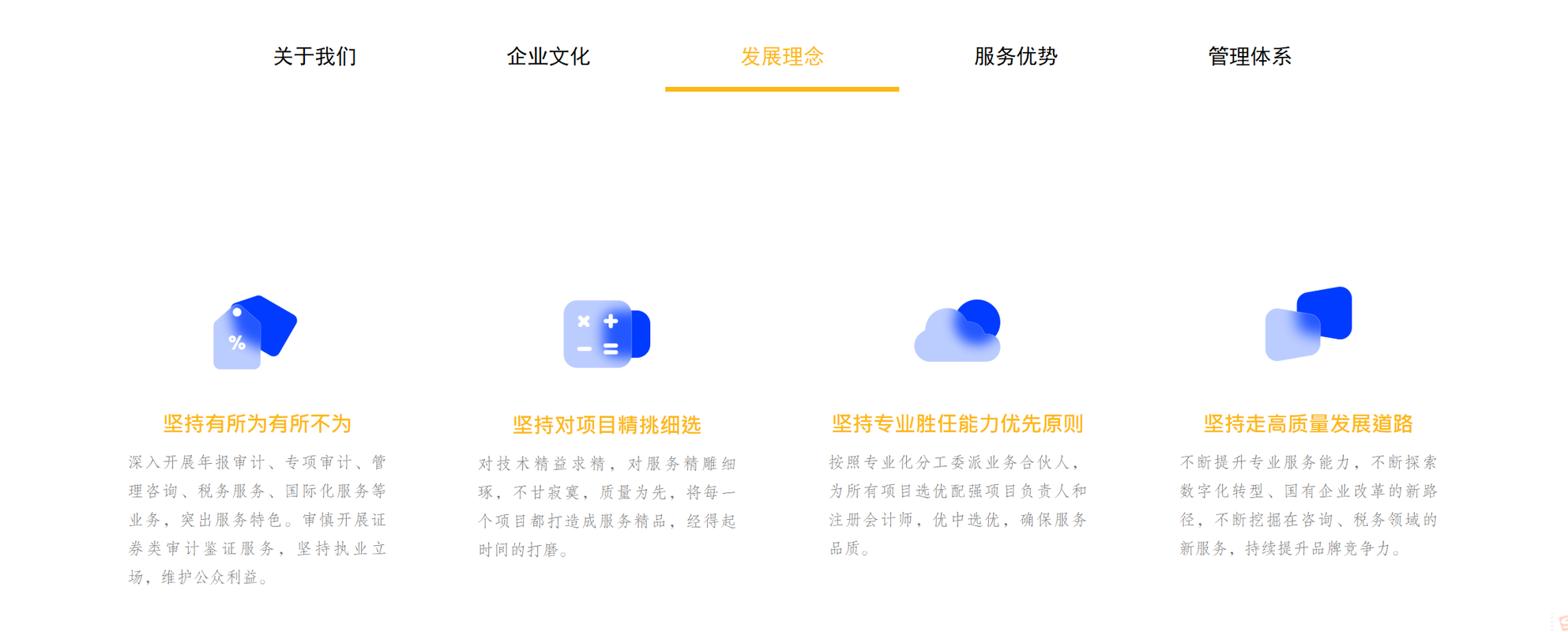Select the 发展理念 tab

[782, 57]
